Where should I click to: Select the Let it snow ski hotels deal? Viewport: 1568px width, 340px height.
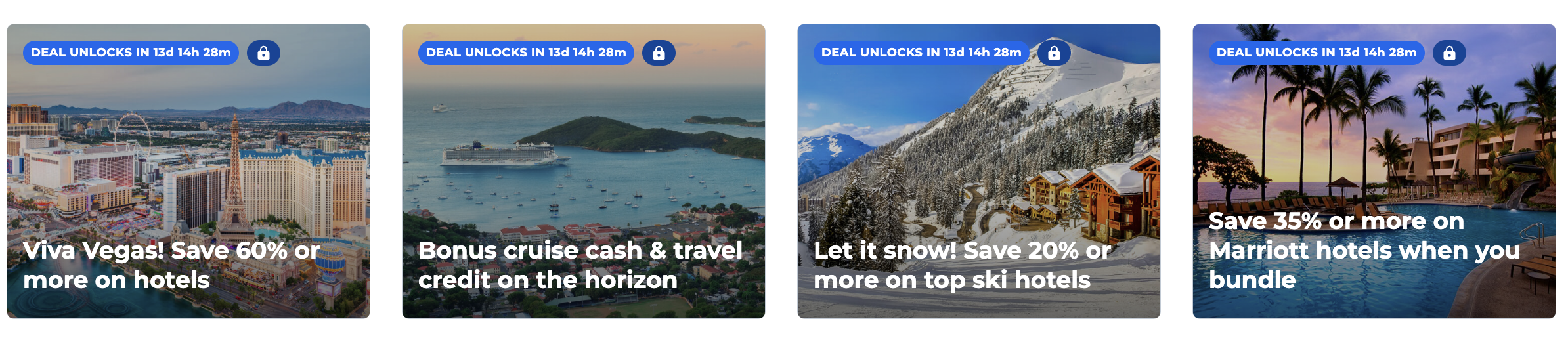978,172
